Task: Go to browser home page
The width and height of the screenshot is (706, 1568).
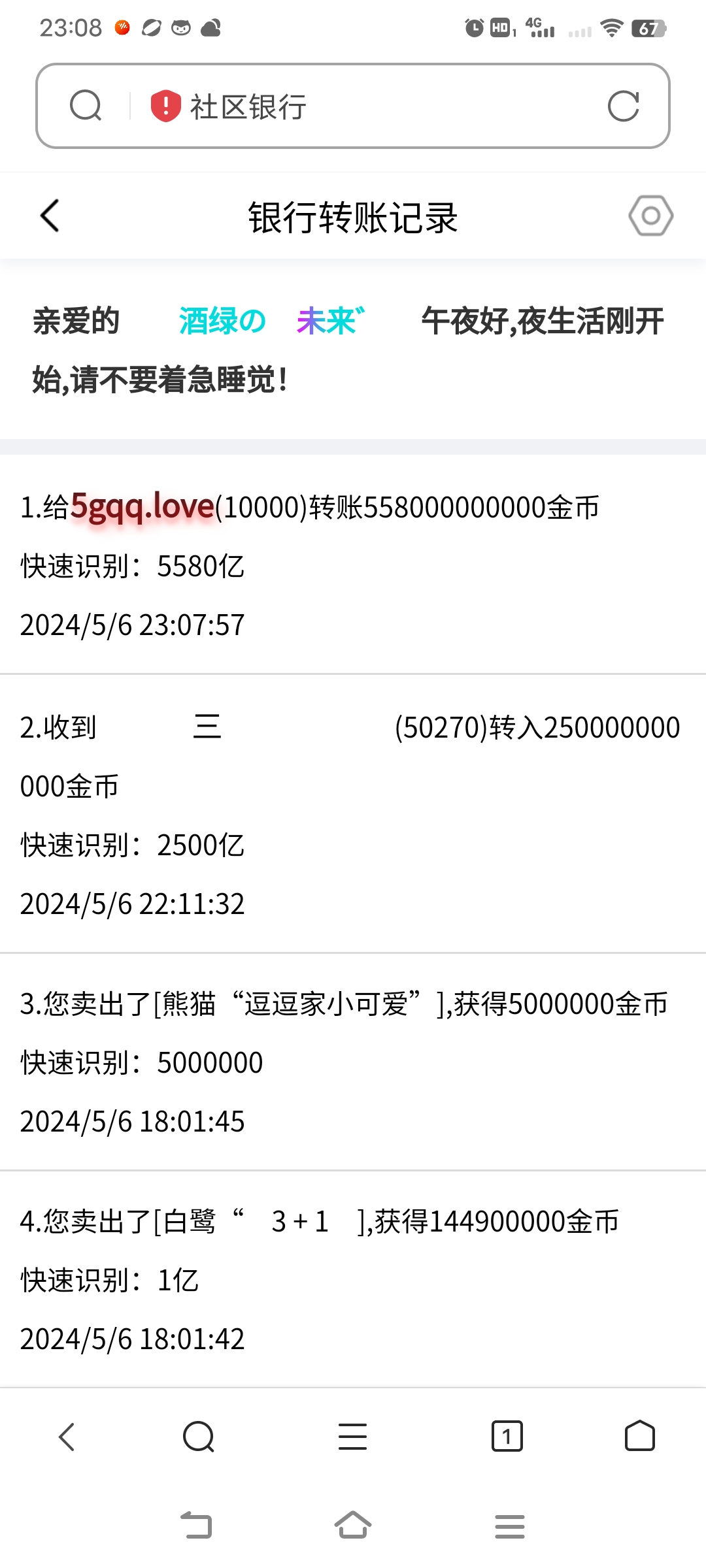Action: (639, 1437)
